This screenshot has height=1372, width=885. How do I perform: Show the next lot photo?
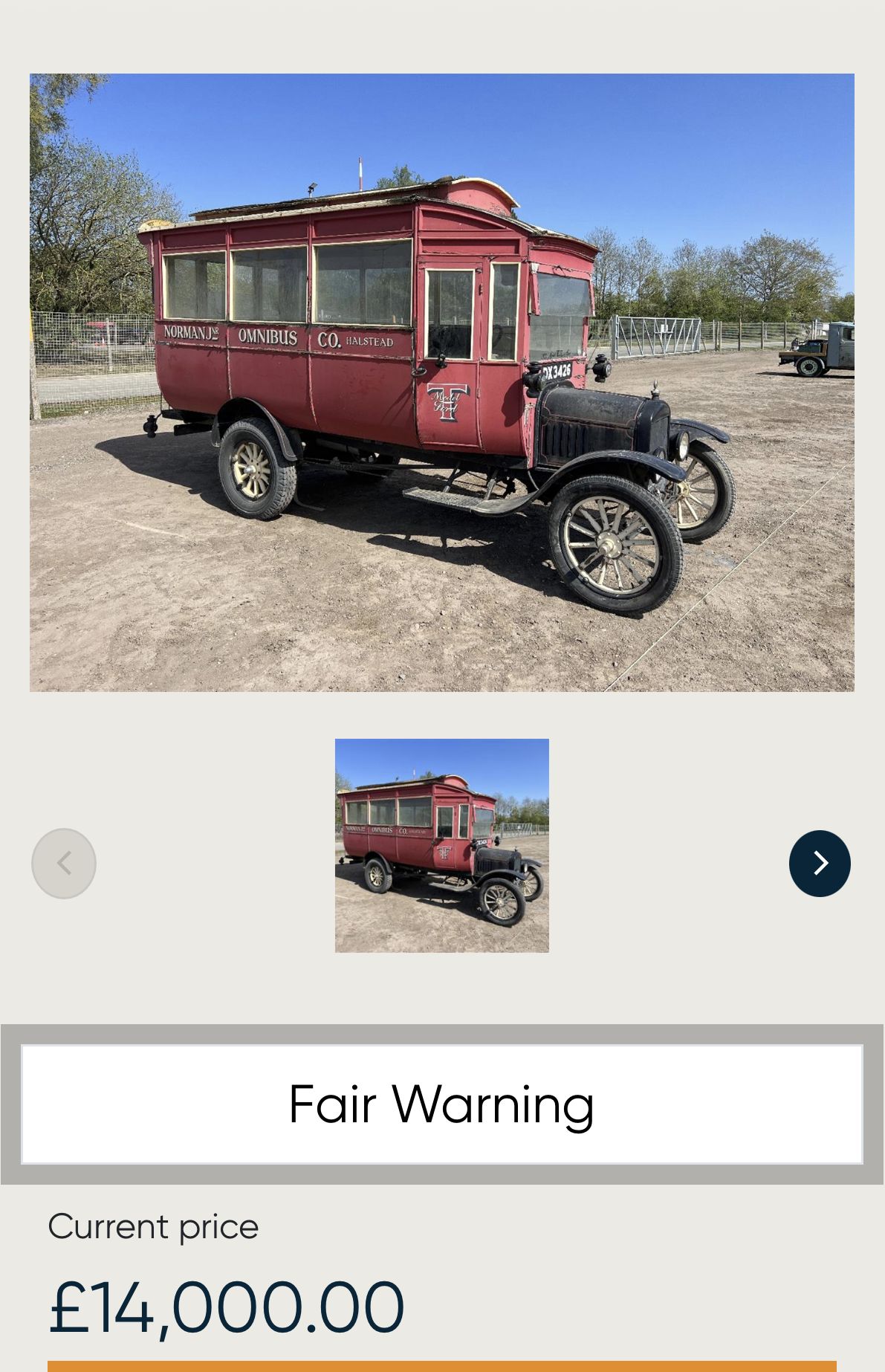(x=819, y=863)
